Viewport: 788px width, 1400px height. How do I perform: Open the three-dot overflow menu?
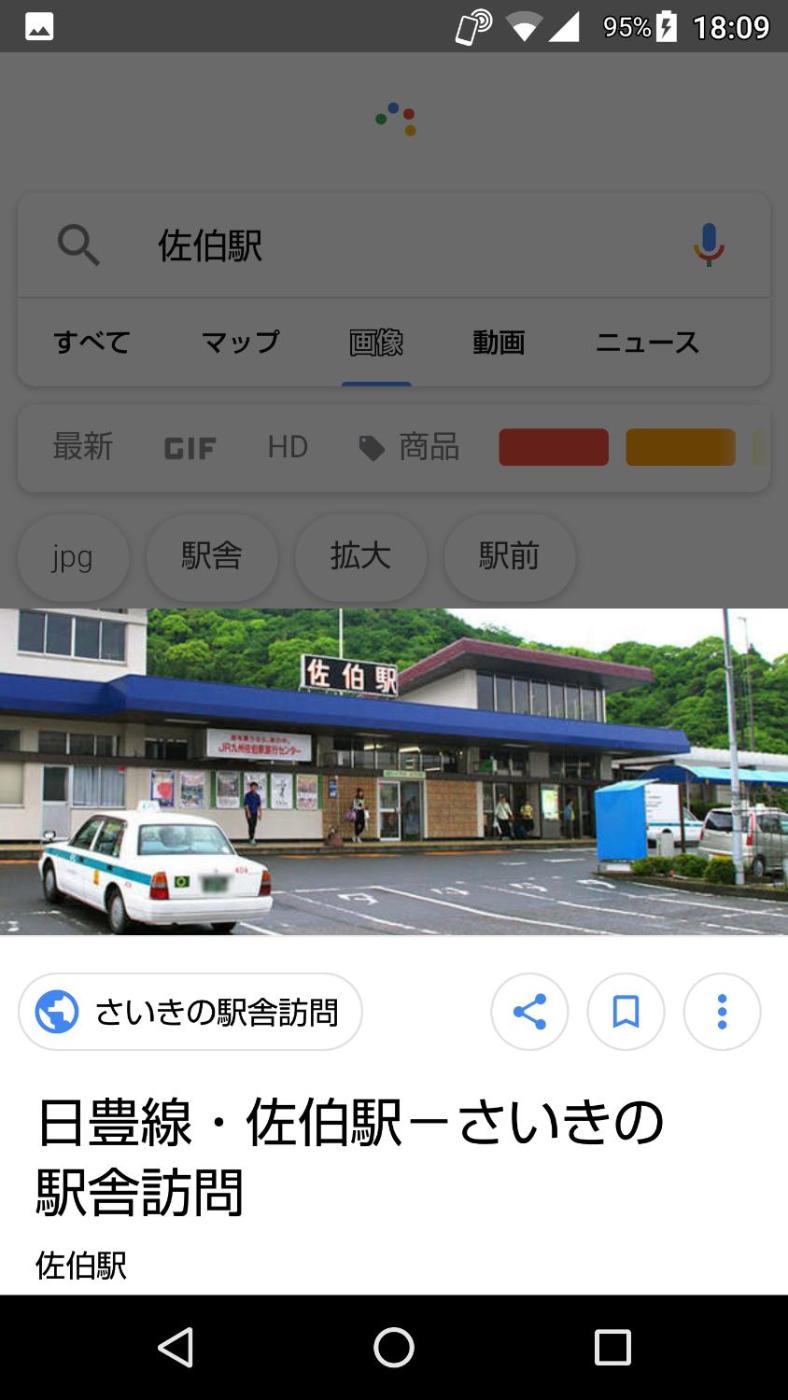point(721,1012)
